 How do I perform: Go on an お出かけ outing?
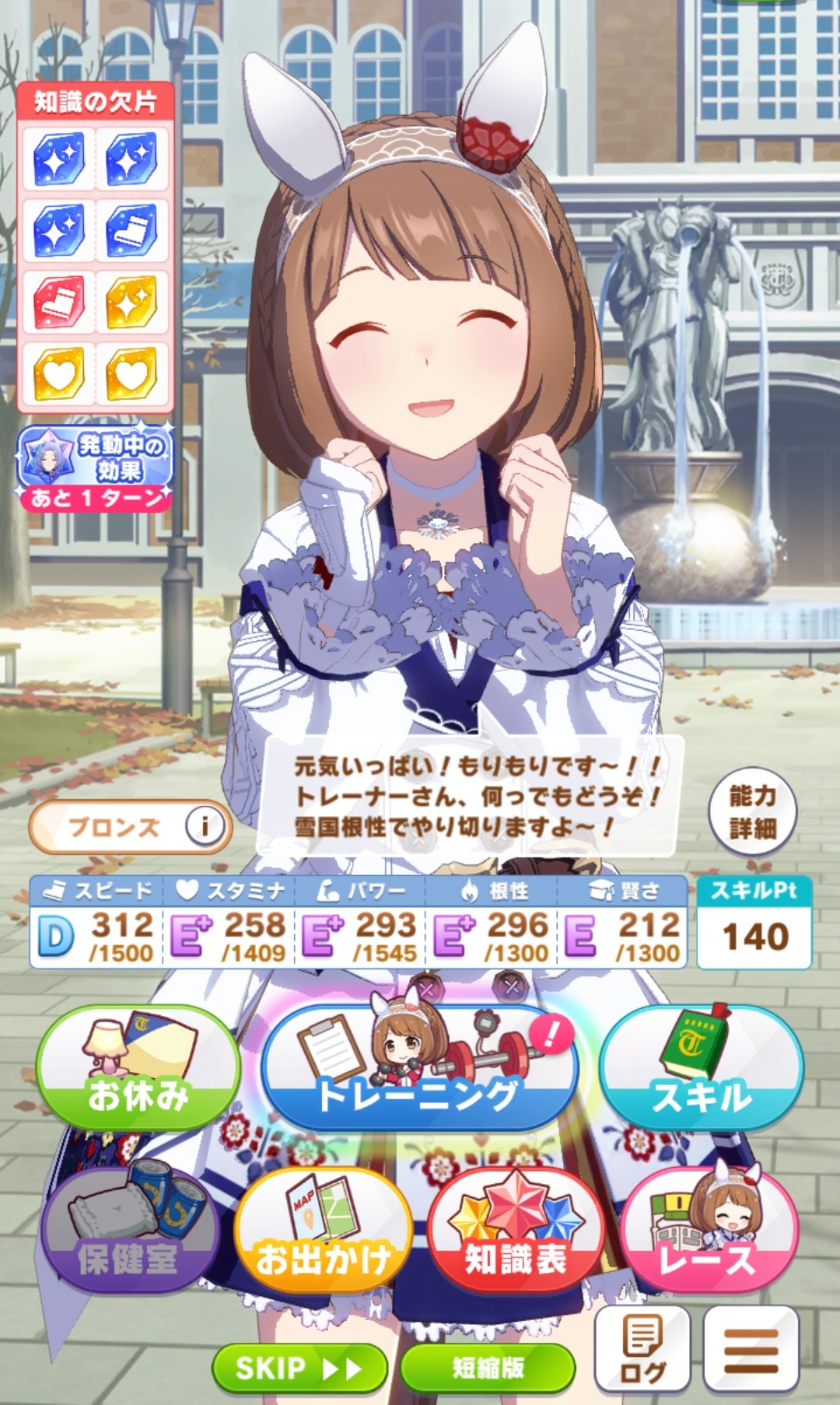[x=323, y=1232]
